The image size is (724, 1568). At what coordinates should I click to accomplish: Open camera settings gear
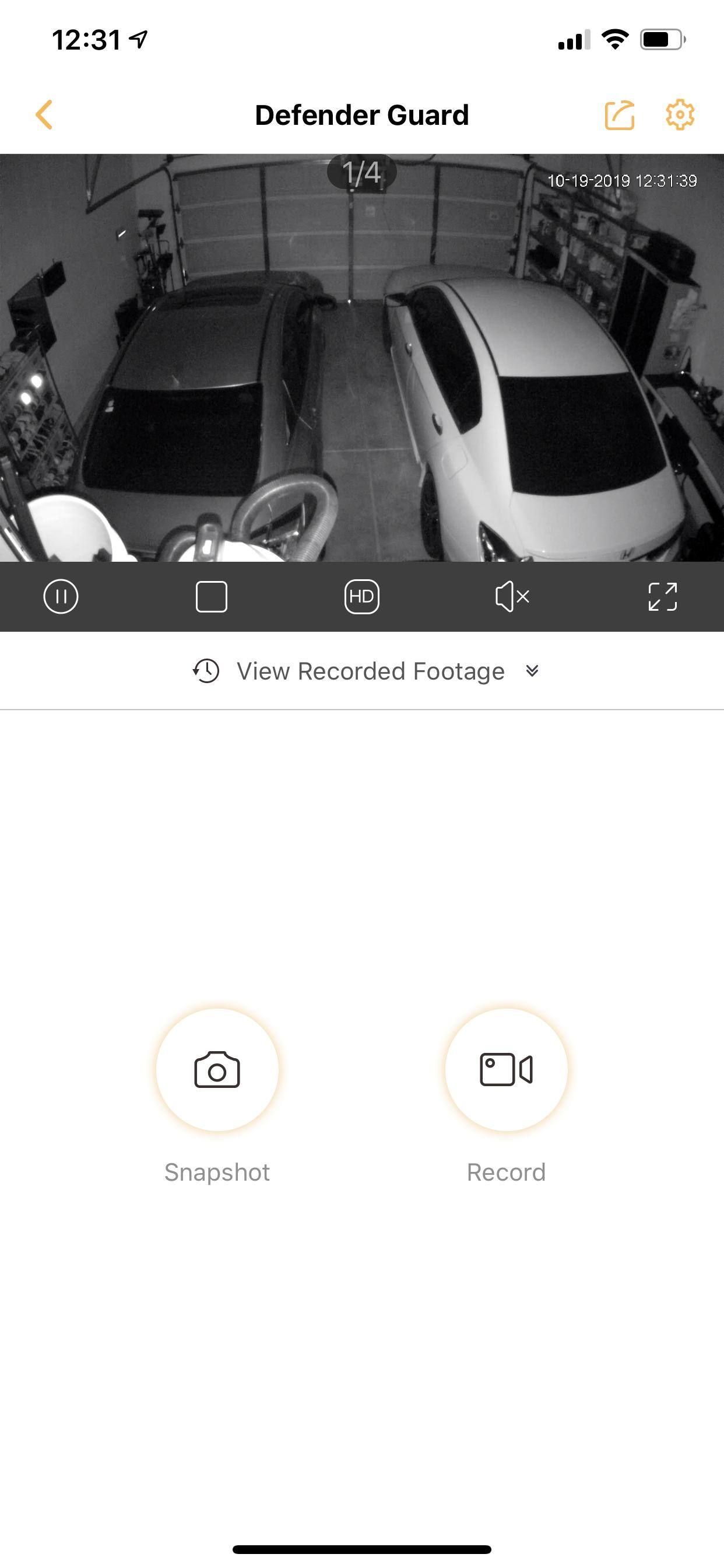click(680, 114)
